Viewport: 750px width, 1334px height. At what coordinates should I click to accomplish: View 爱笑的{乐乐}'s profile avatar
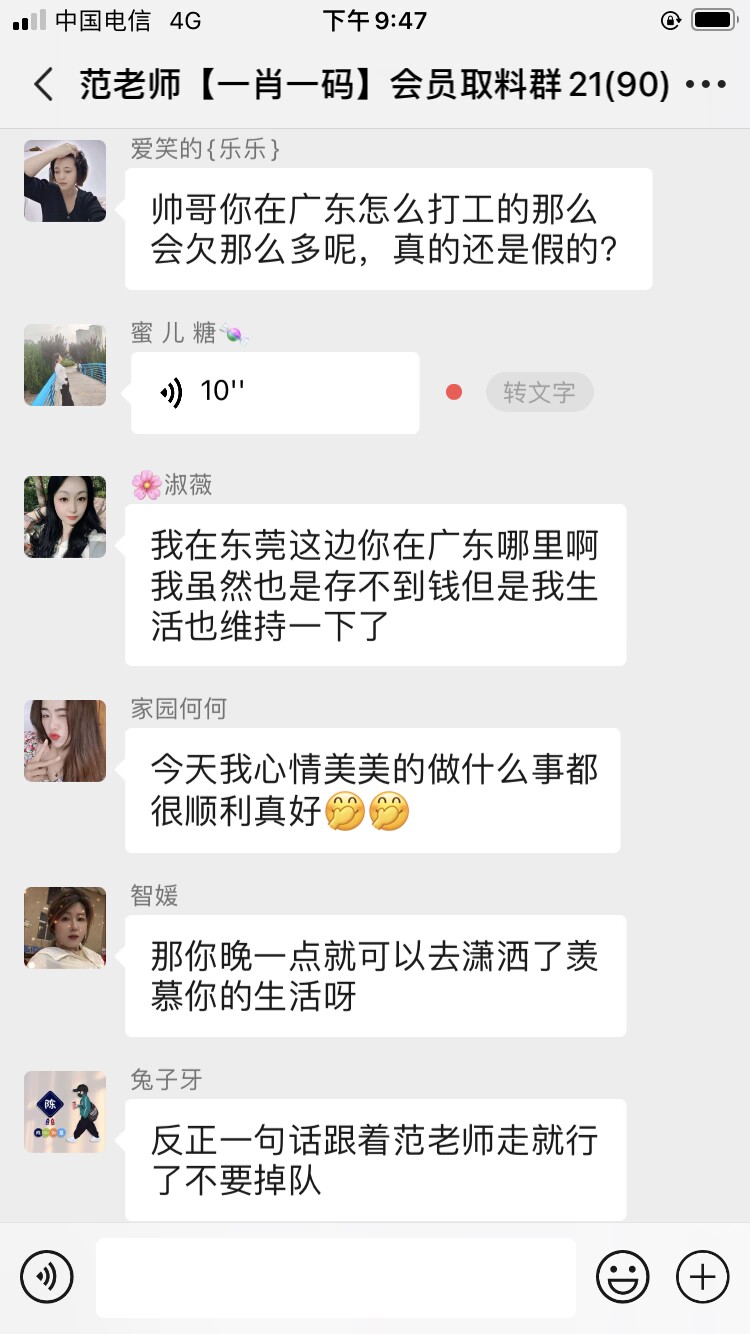[x=65, y=181]
